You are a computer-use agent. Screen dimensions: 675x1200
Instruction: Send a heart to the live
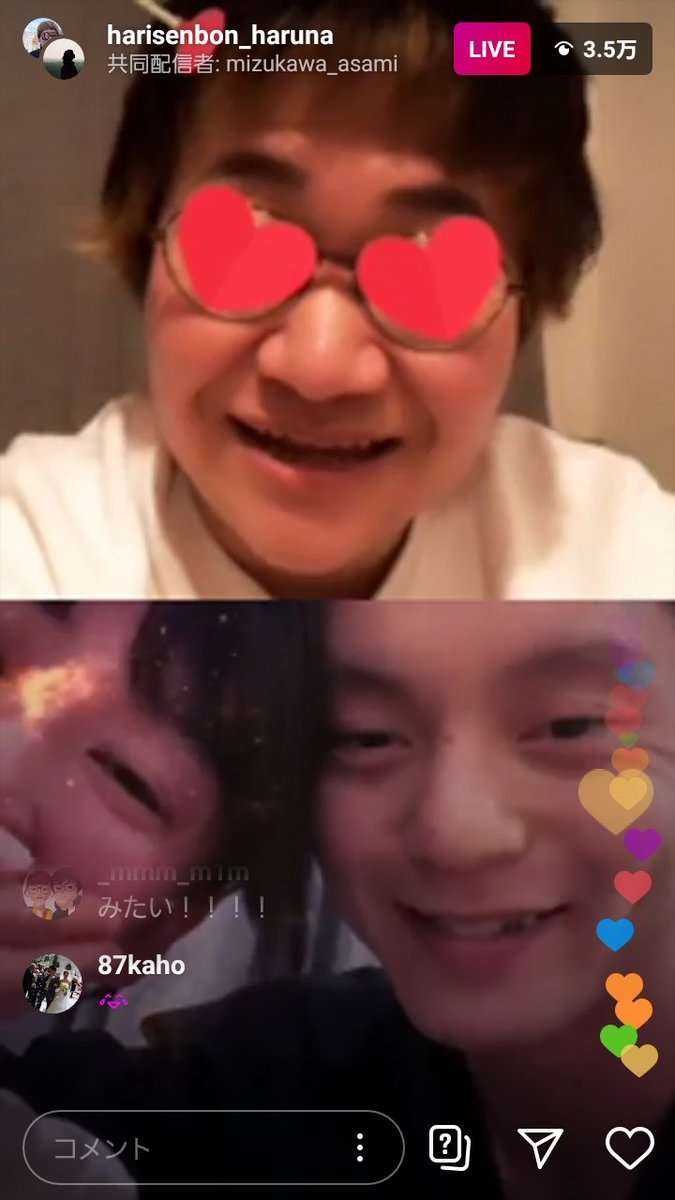[x=630, y=1147]
